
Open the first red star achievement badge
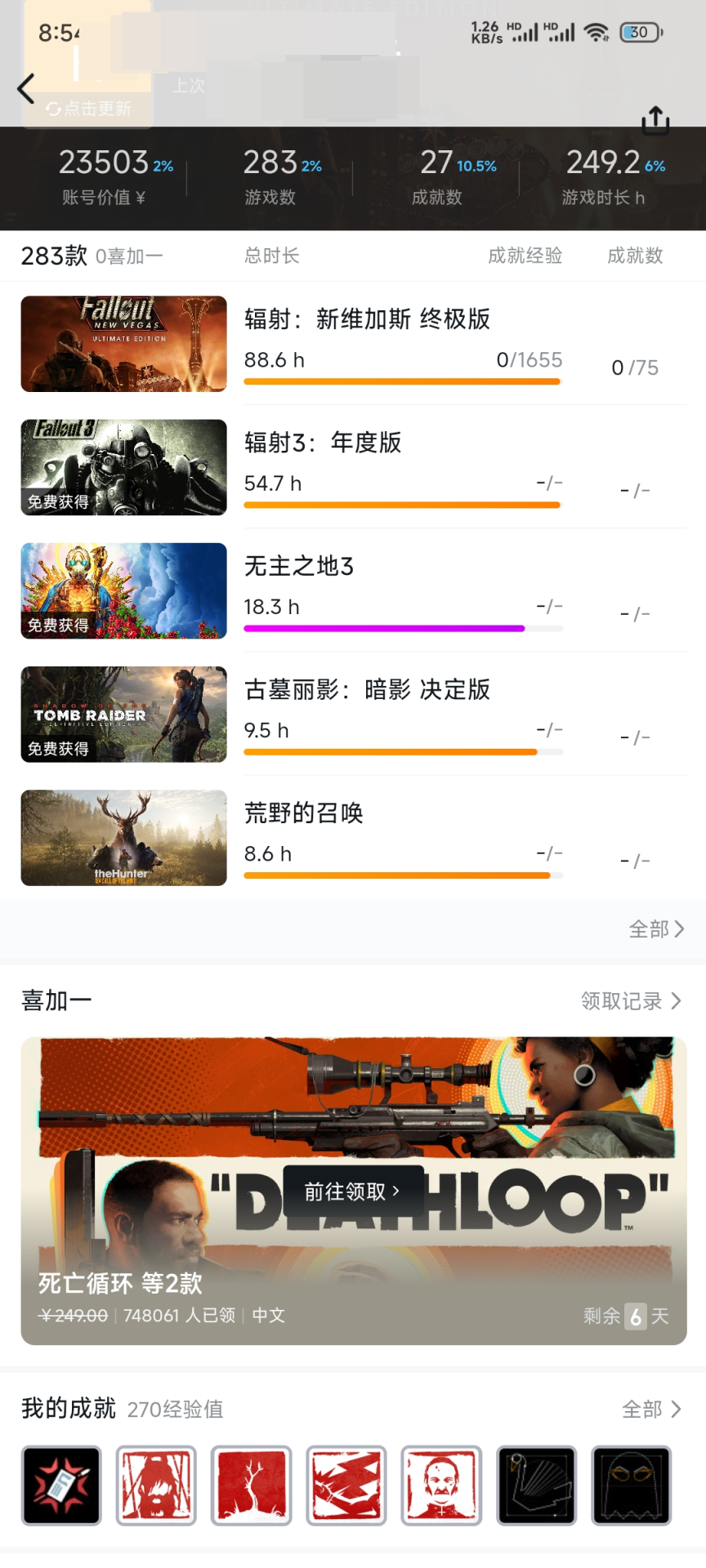tap(61, 1486)
